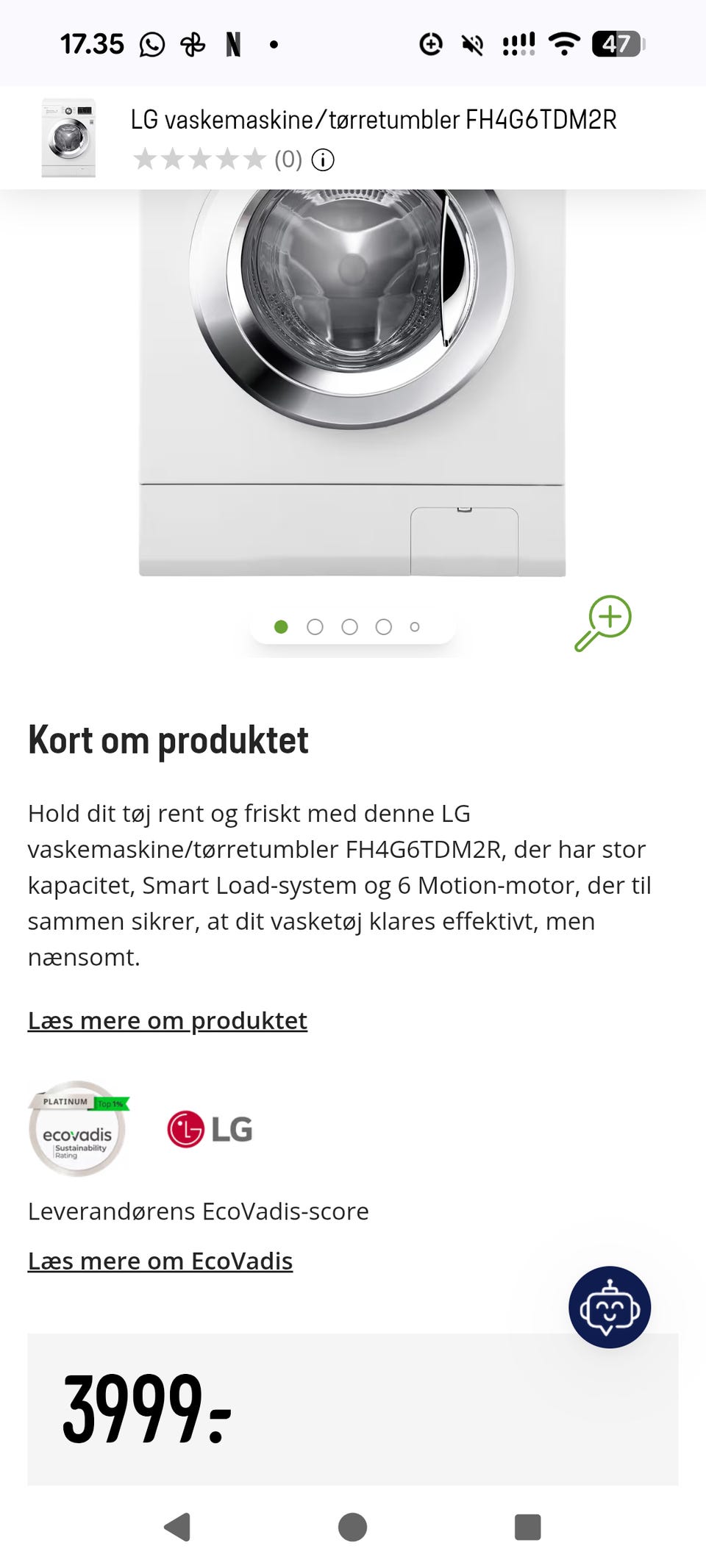Viewport: 706px width, 1568px height.
Task: Open the Netflix notification icon
Action: [232, 43]
